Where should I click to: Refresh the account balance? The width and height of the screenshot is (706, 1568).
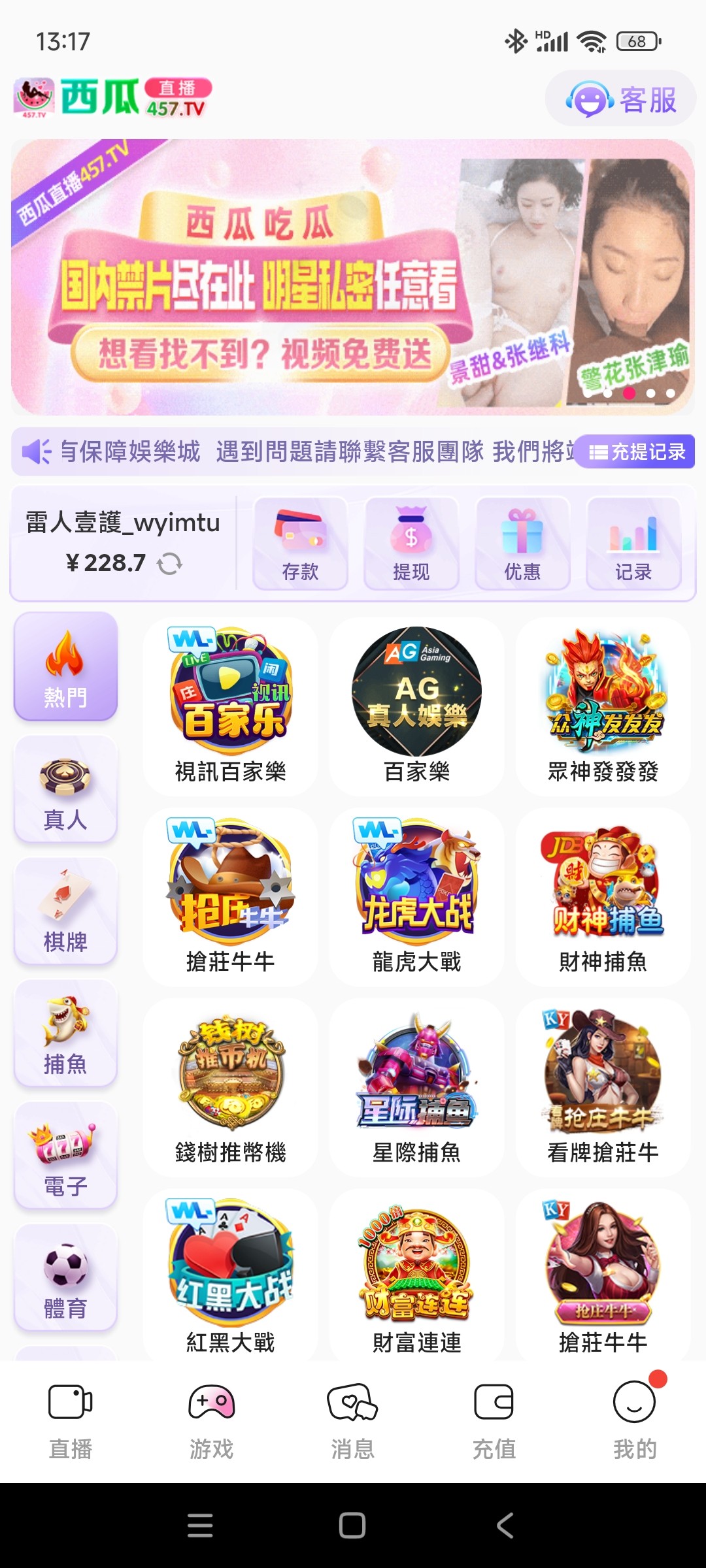pyautogui.click(x=170, y=563)
